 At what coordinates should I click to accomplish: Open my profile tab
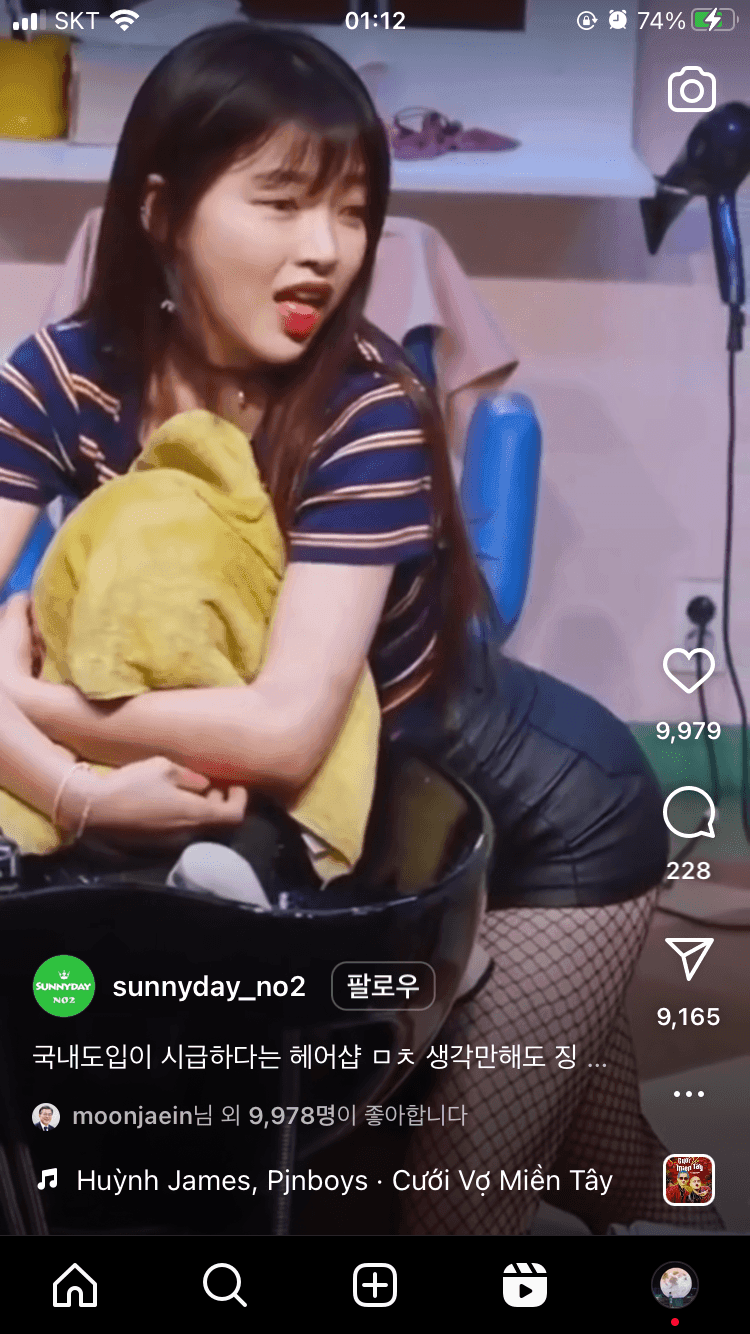(x=674, y=1283)
